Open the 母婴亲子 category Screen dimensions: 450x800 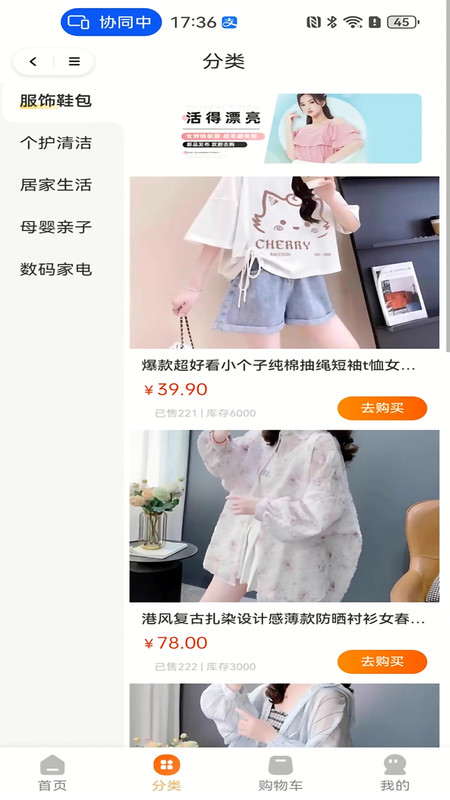[x=56, y=227]
